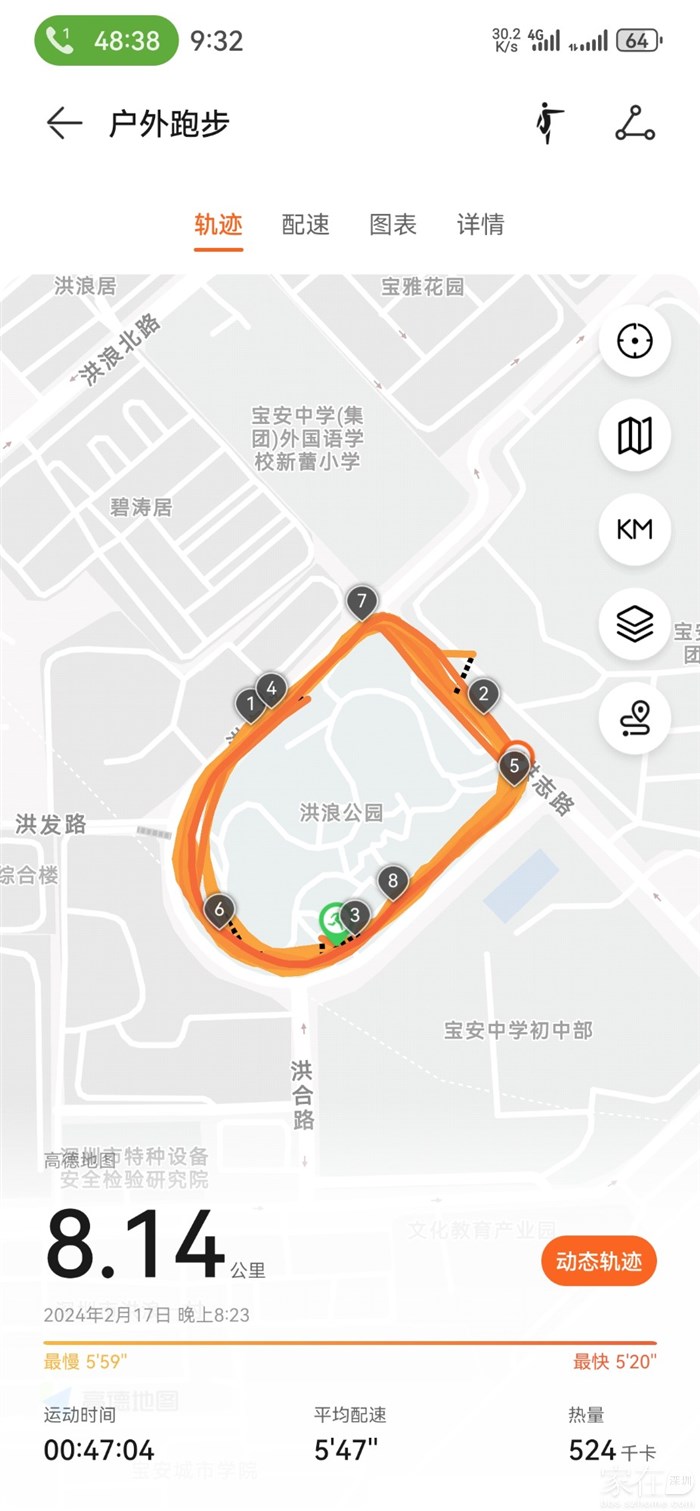Open the route location pin button

[634, 717]
